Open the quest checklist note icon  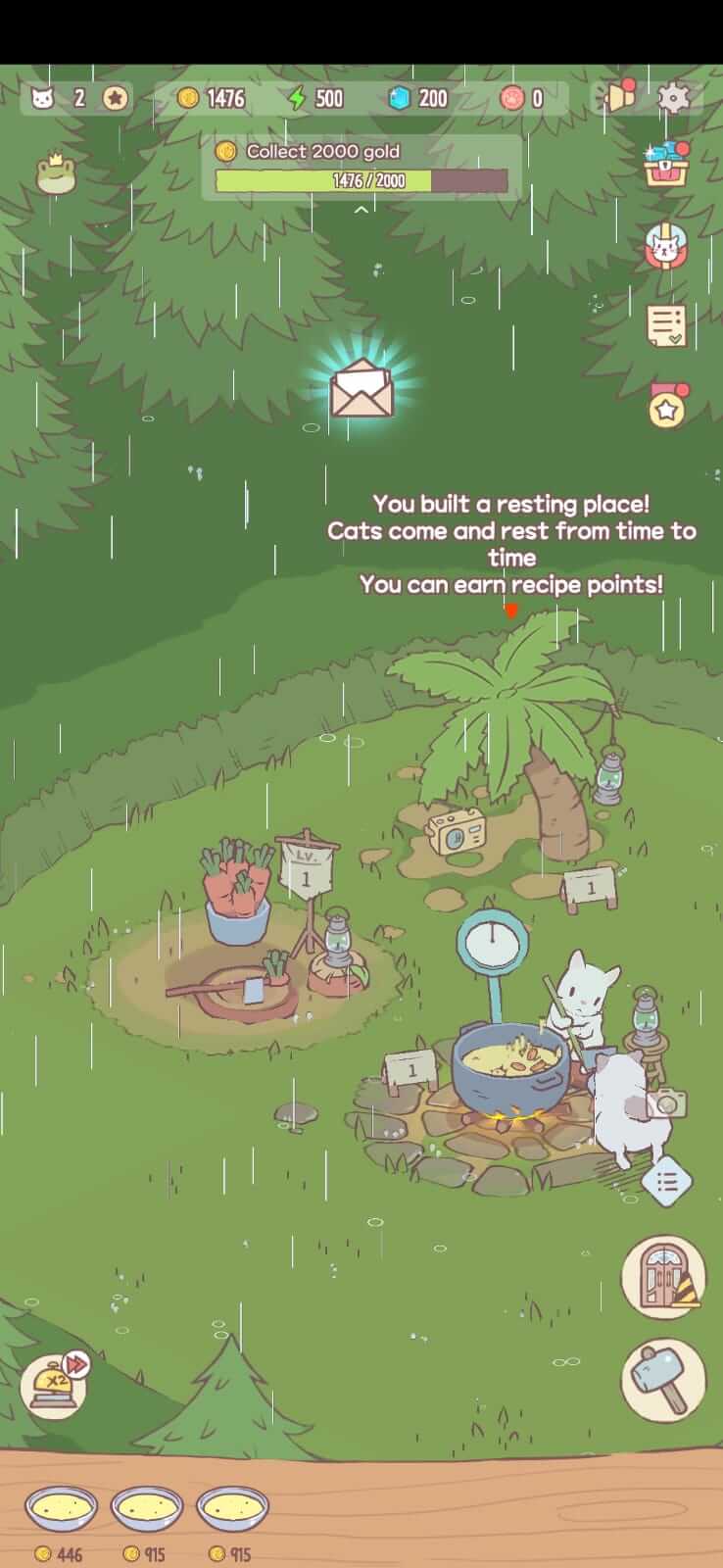[x=666, y=325]
